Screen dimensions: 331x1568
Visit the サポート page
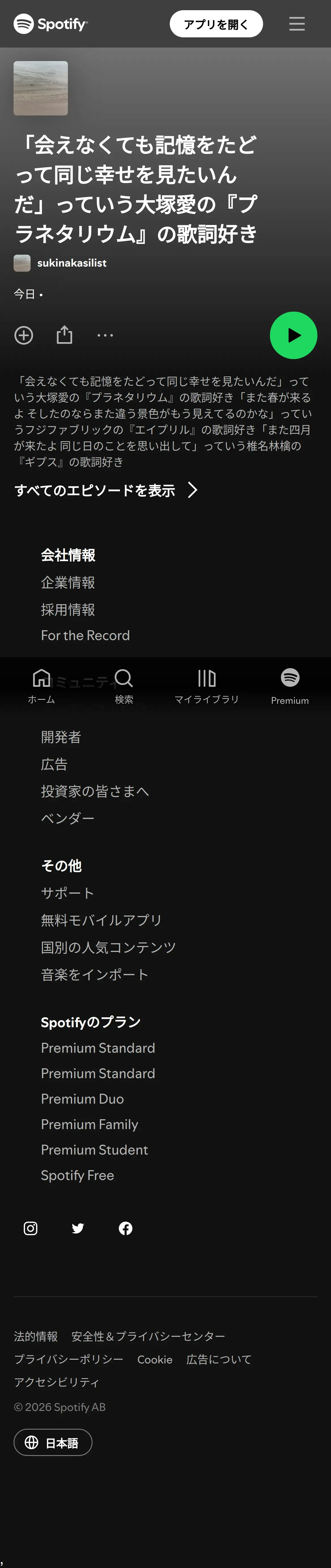pos(68,893)
